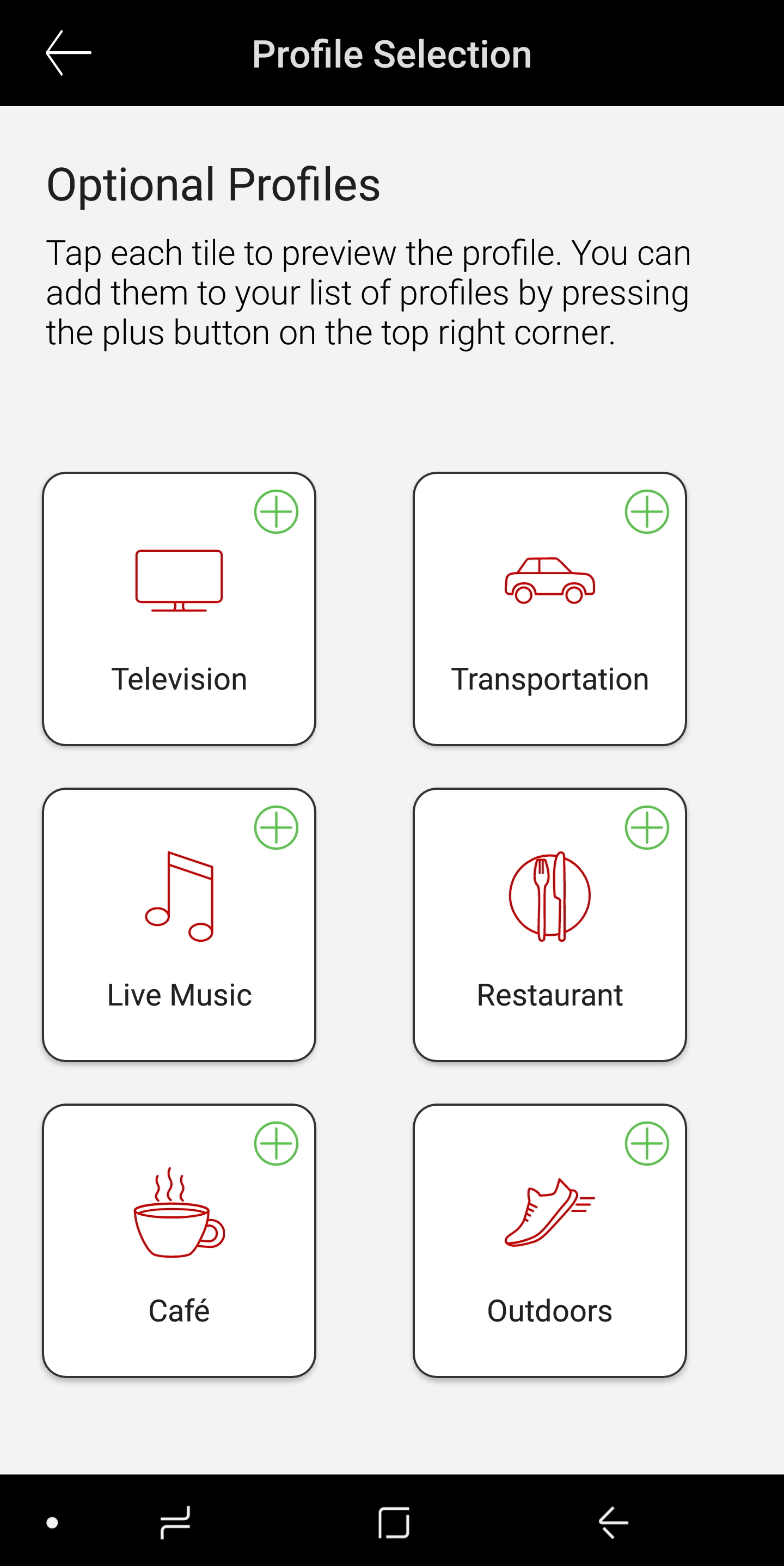Add Restaurant profile with its plus button
The height and width of the screenshot is (1566, 784).
[x=647, y=828]
